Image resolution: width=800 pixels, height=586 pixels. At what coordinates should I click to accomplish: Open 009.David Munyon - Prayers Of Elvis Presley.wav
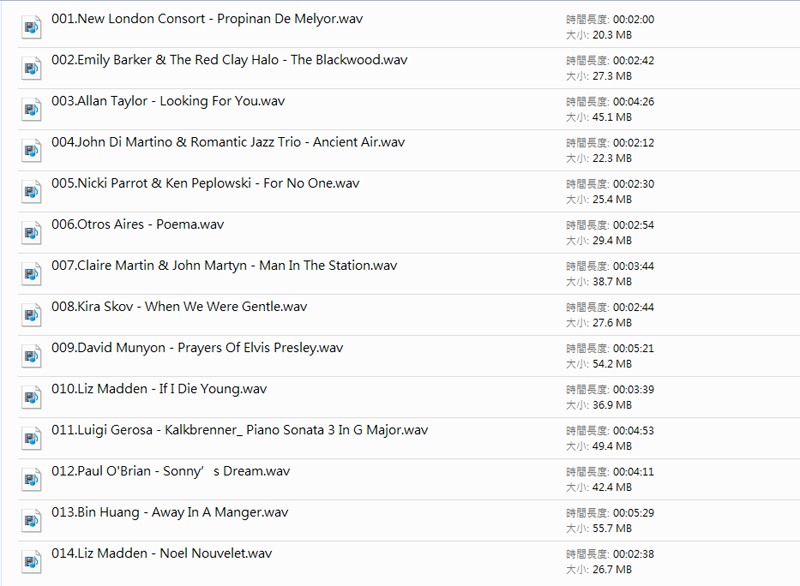197,348
